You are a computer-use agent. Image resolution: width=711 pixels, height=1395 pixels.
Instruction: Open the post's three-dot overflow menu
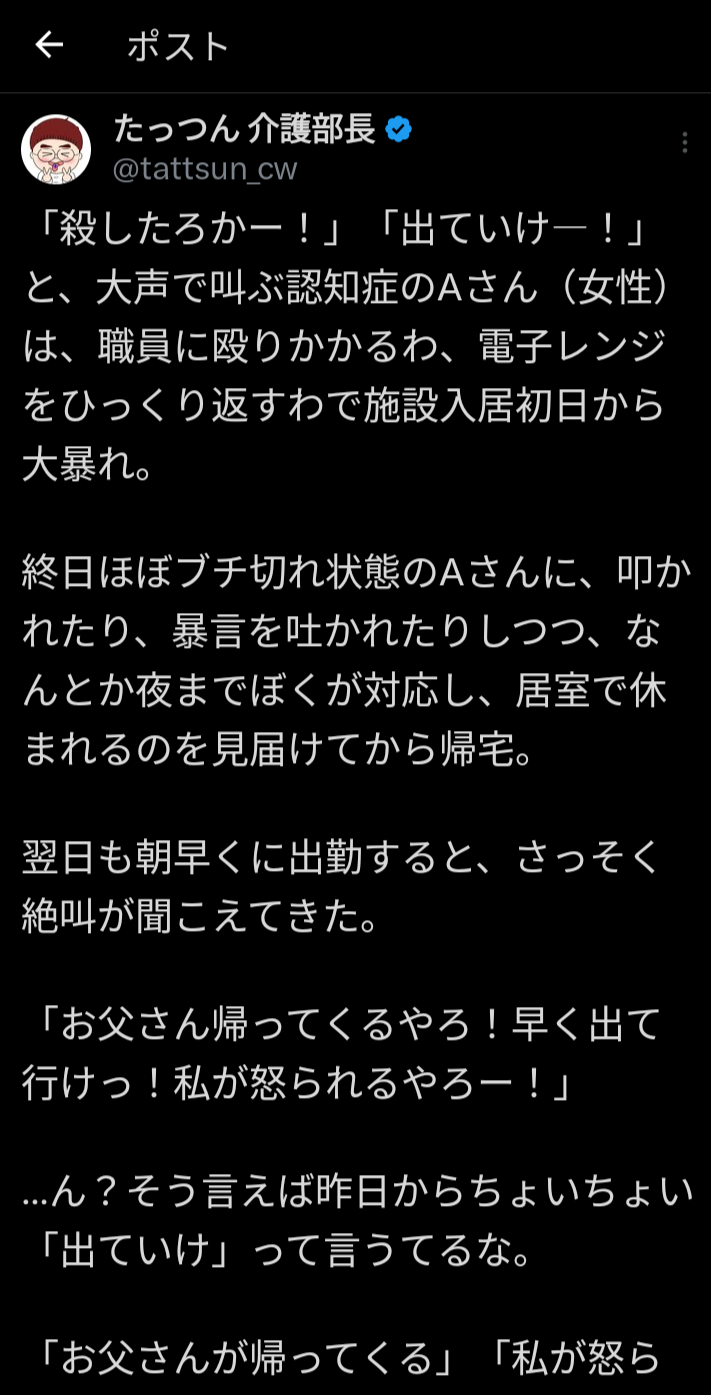point(685,143)
